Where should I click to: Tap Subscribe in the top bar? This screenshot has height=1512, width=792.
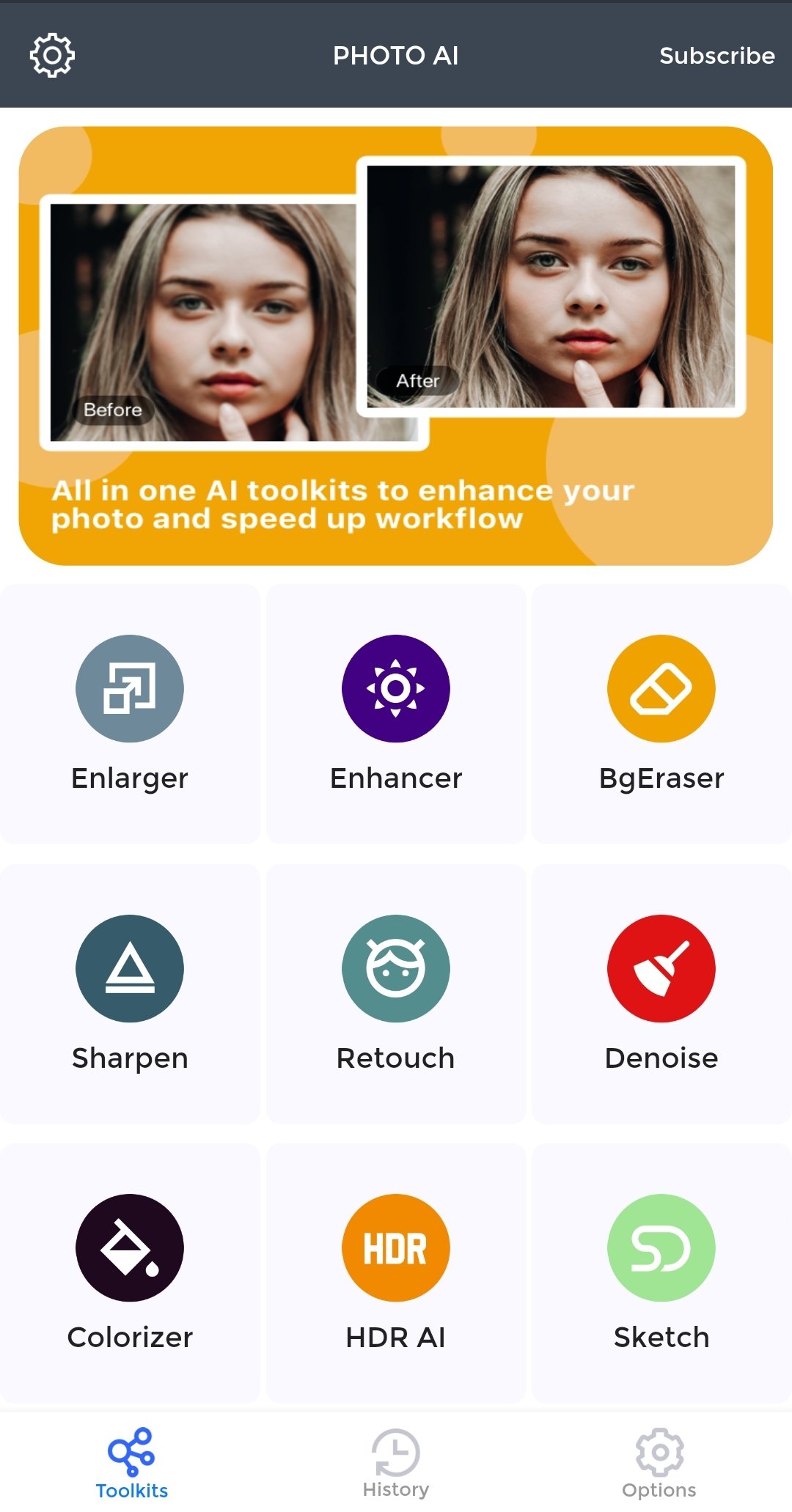coord(716,56)
